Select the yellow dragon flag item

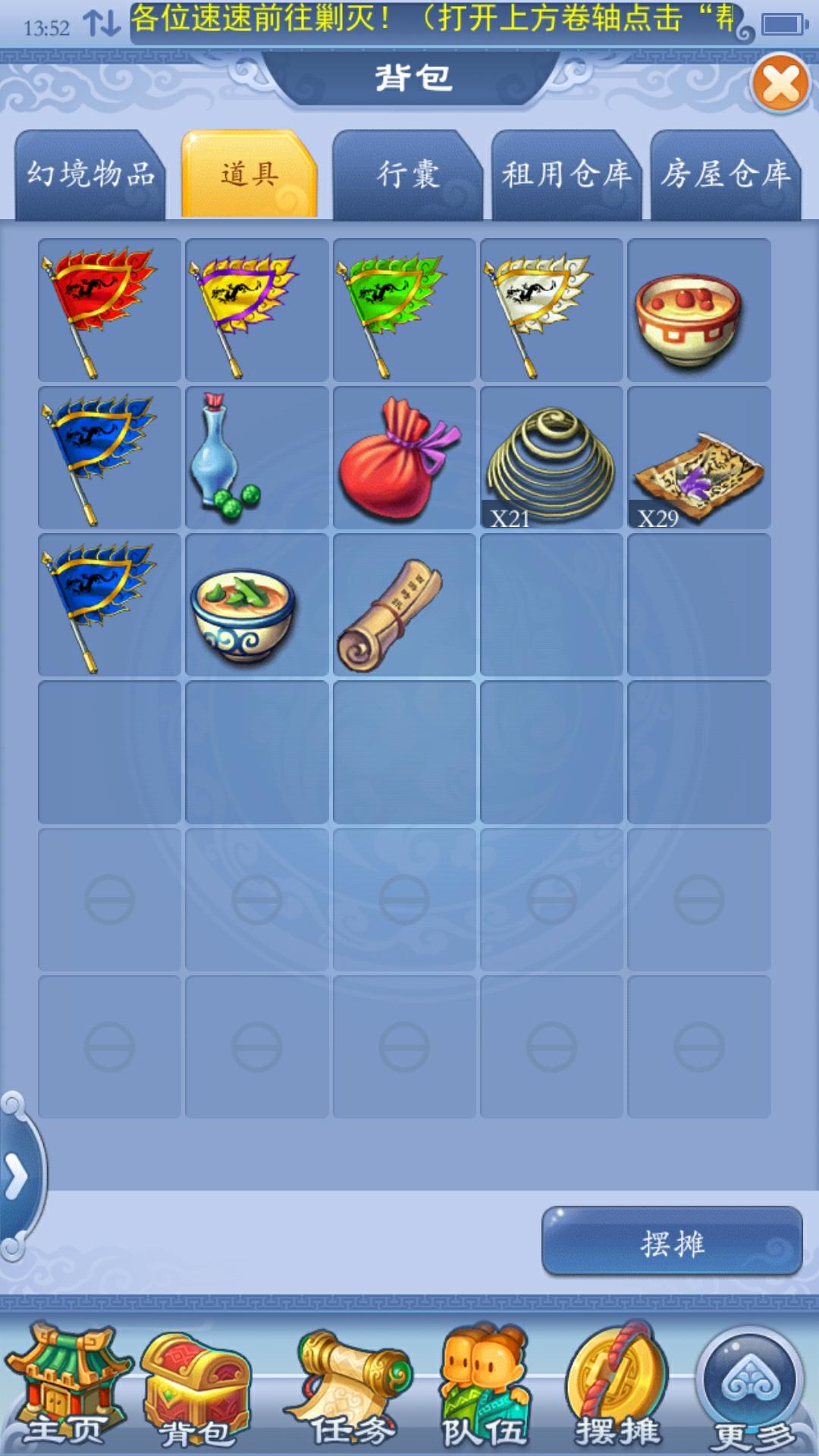256,310
